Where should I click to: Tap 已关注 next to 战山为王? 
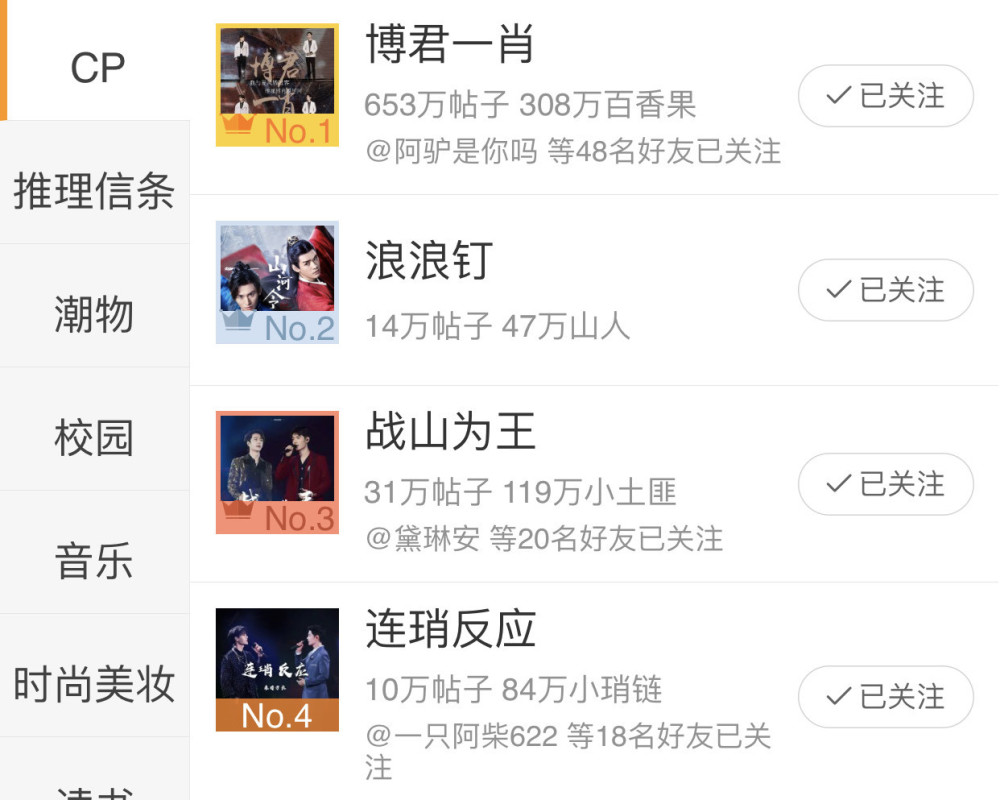point(885,484)
